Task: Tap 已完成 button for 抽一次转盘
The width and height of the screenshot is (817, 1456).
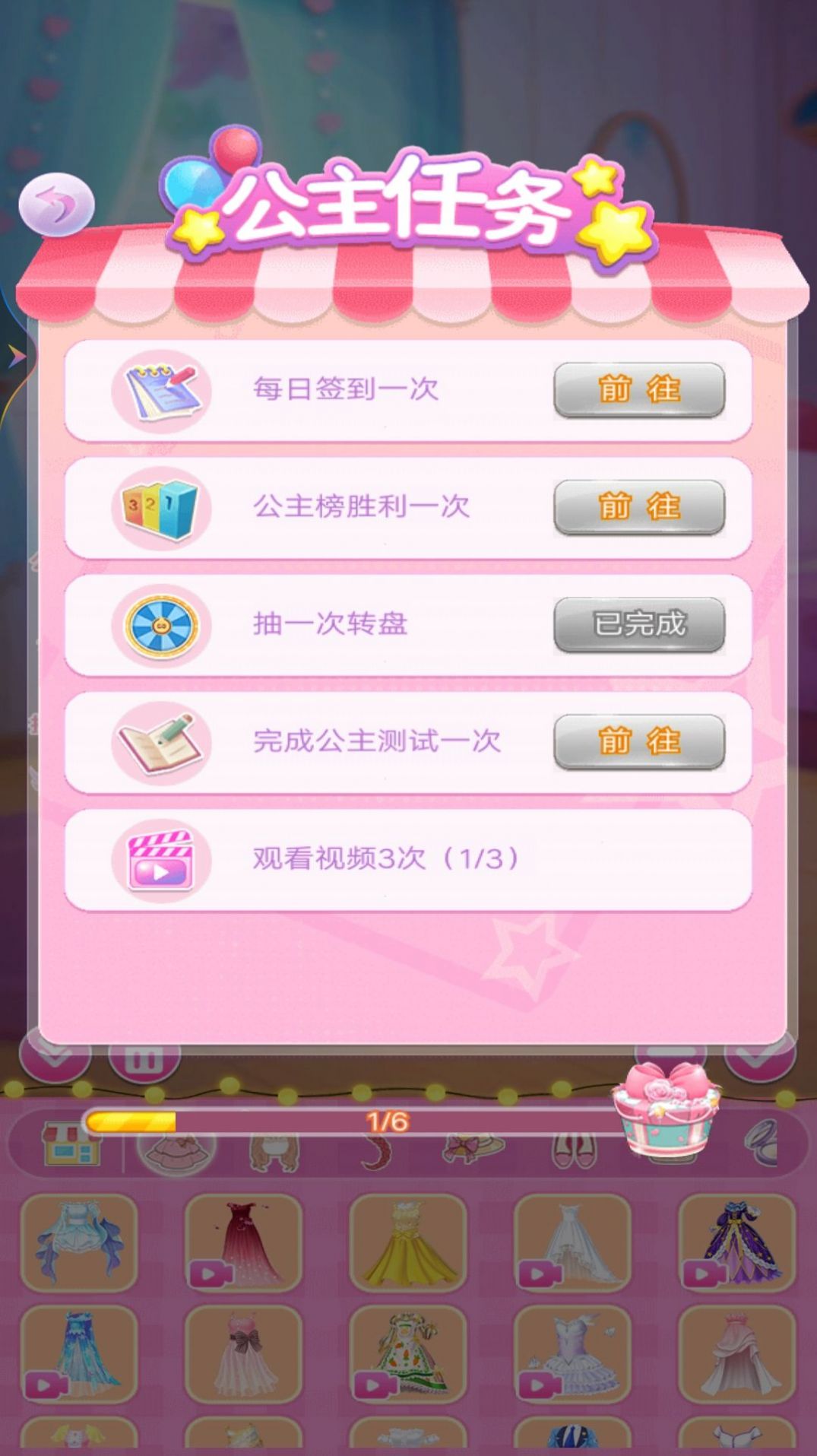Action: (x=638, y=623)
